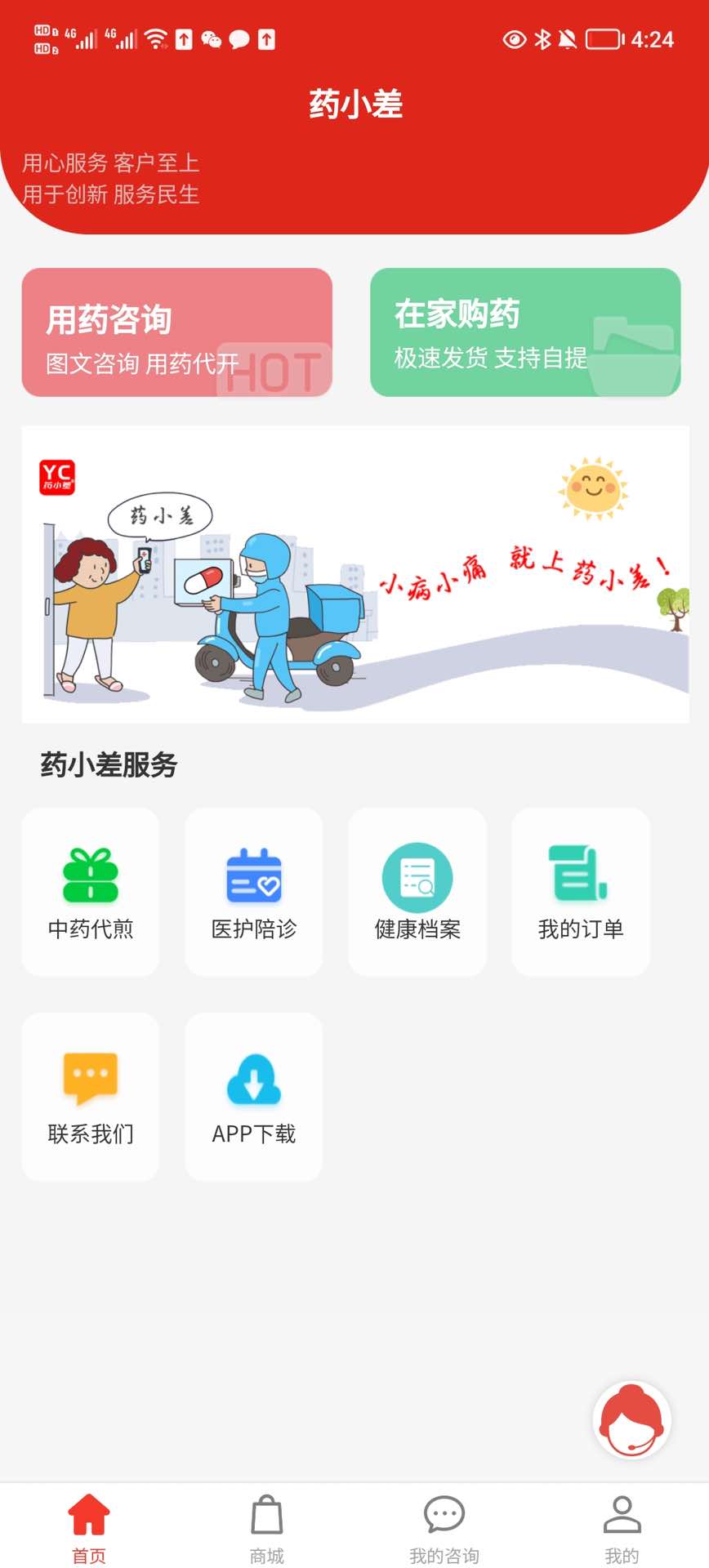
Task: Open the 联系我们 contact chat icon
Action: coord(90,1094)
